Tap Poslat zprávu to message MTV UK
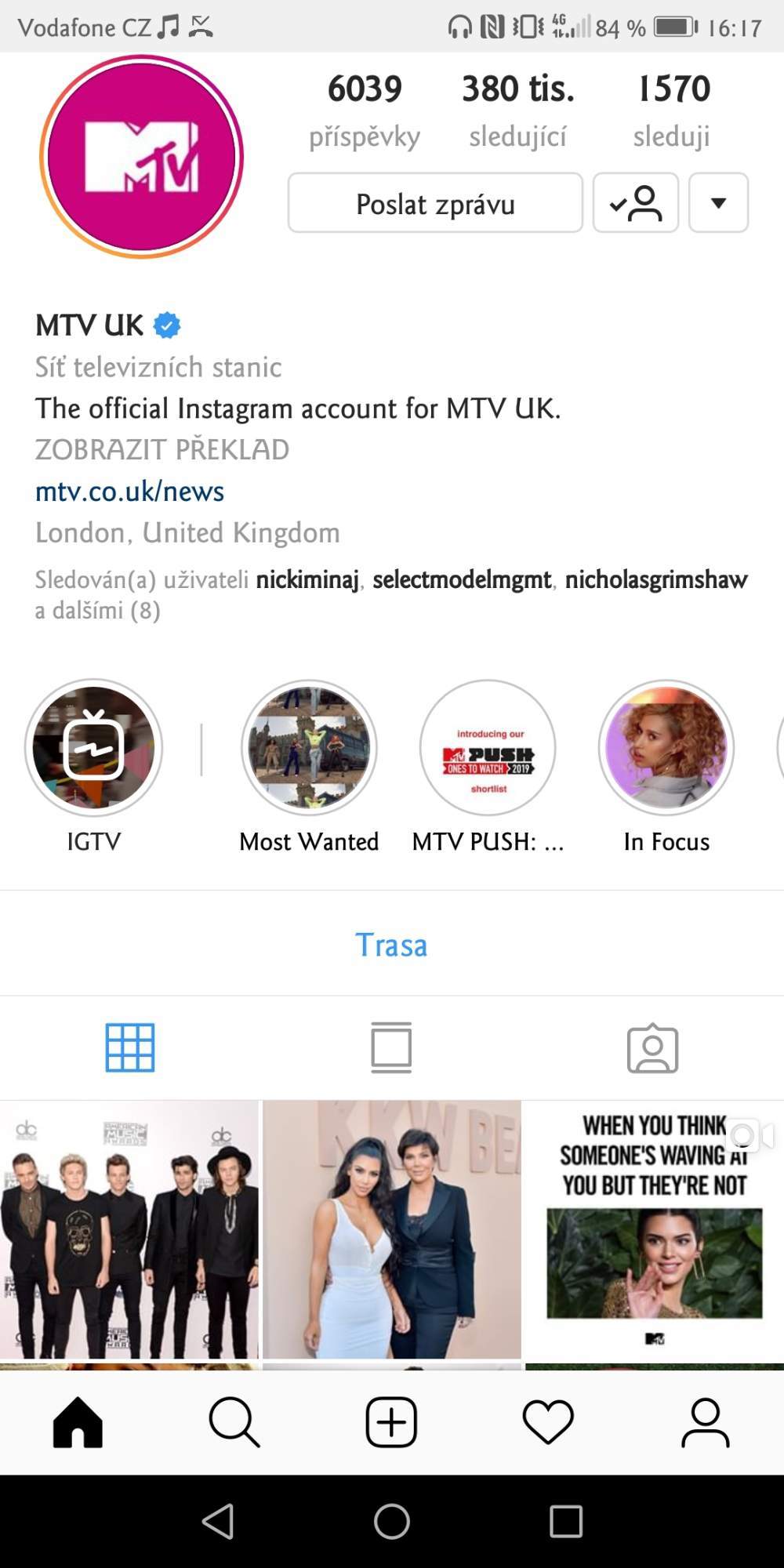The height and width of the screenshot is (1568, 784). point(435,203)
